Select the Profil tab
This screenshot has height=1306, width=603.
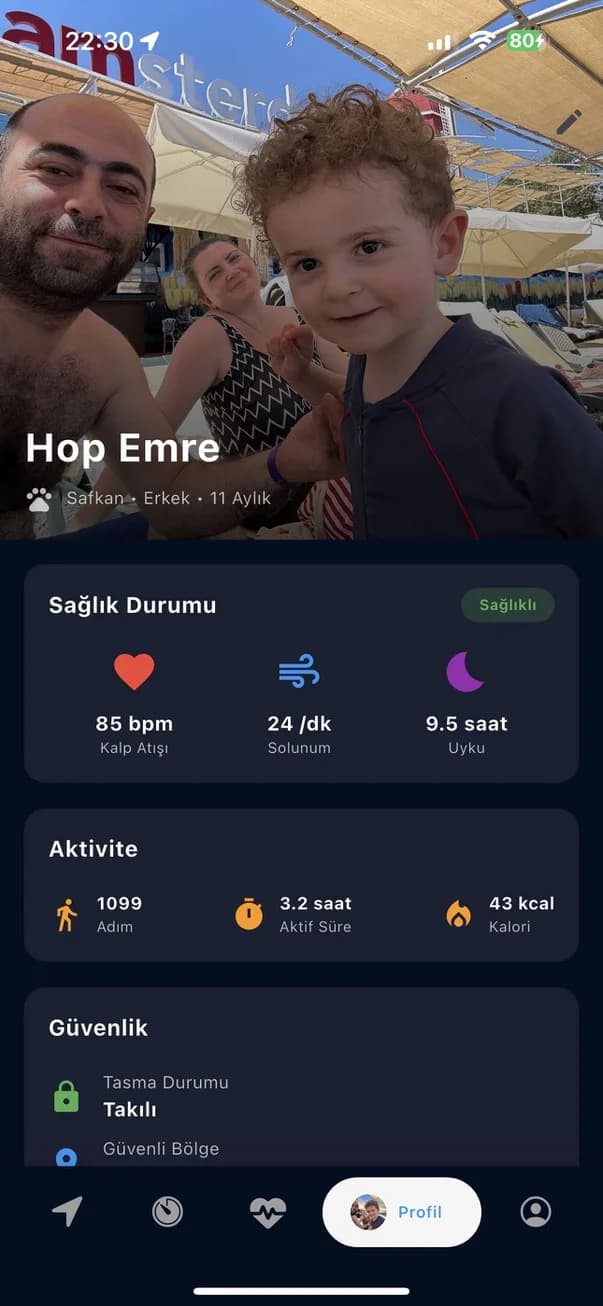401,1212
